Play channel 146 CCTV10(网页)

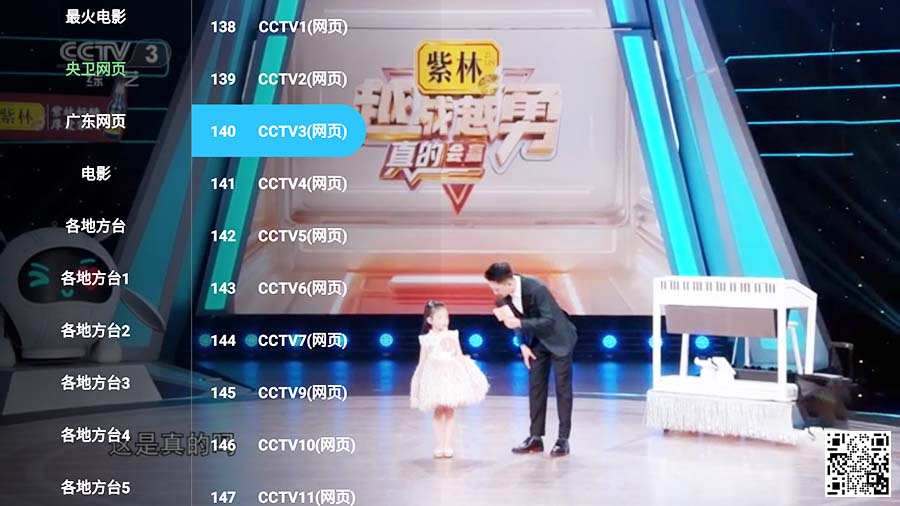pyautogui.click(x=279, y=445)
